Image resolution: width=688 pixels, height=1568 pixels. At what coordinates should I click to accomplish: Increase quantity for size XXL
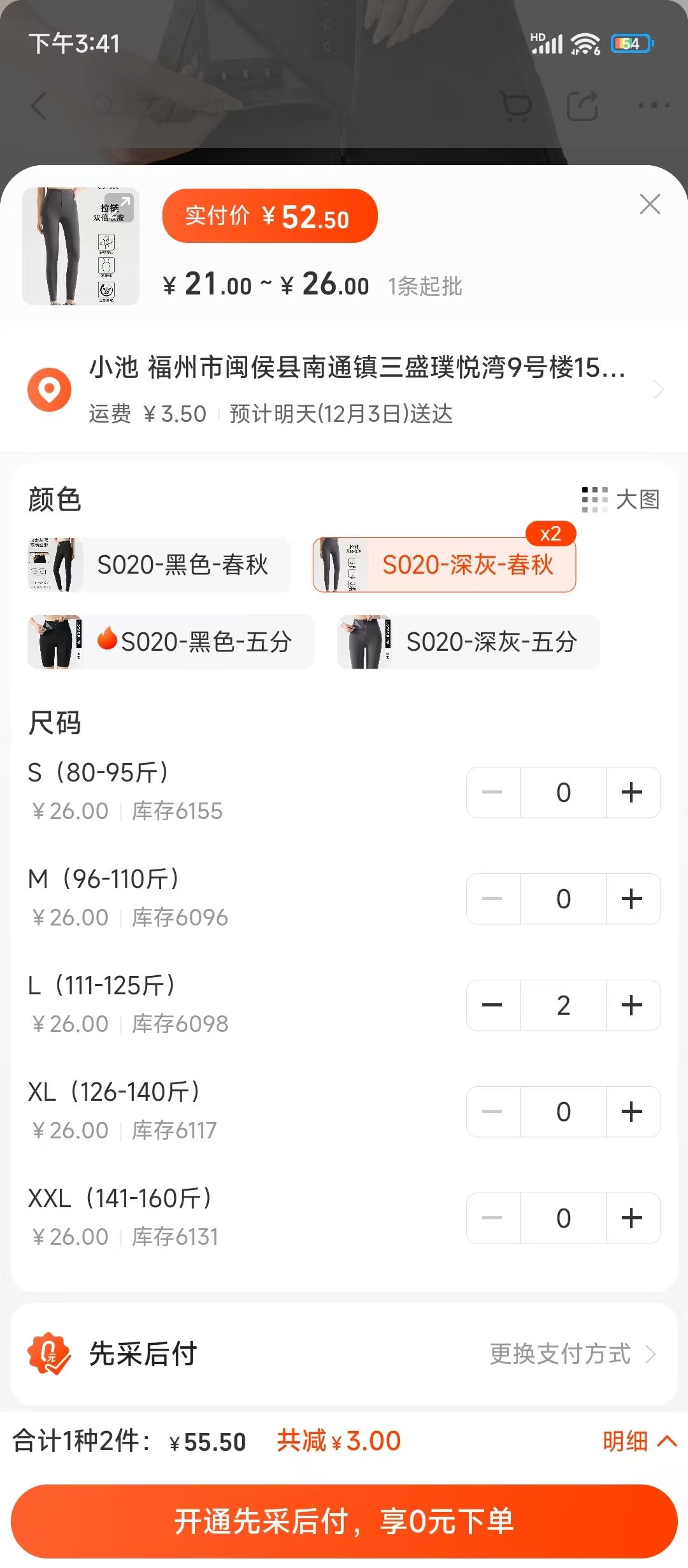tap(632, 1218)
